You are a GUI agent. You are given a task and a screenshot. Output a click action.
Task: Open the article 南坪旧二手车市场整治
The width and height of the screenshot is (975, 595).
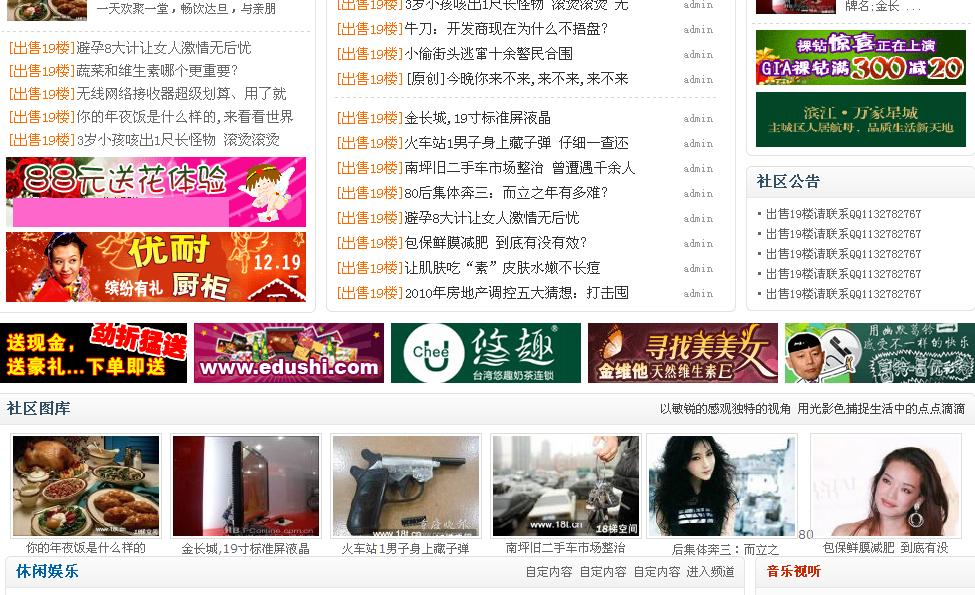[x=519, y=168]
